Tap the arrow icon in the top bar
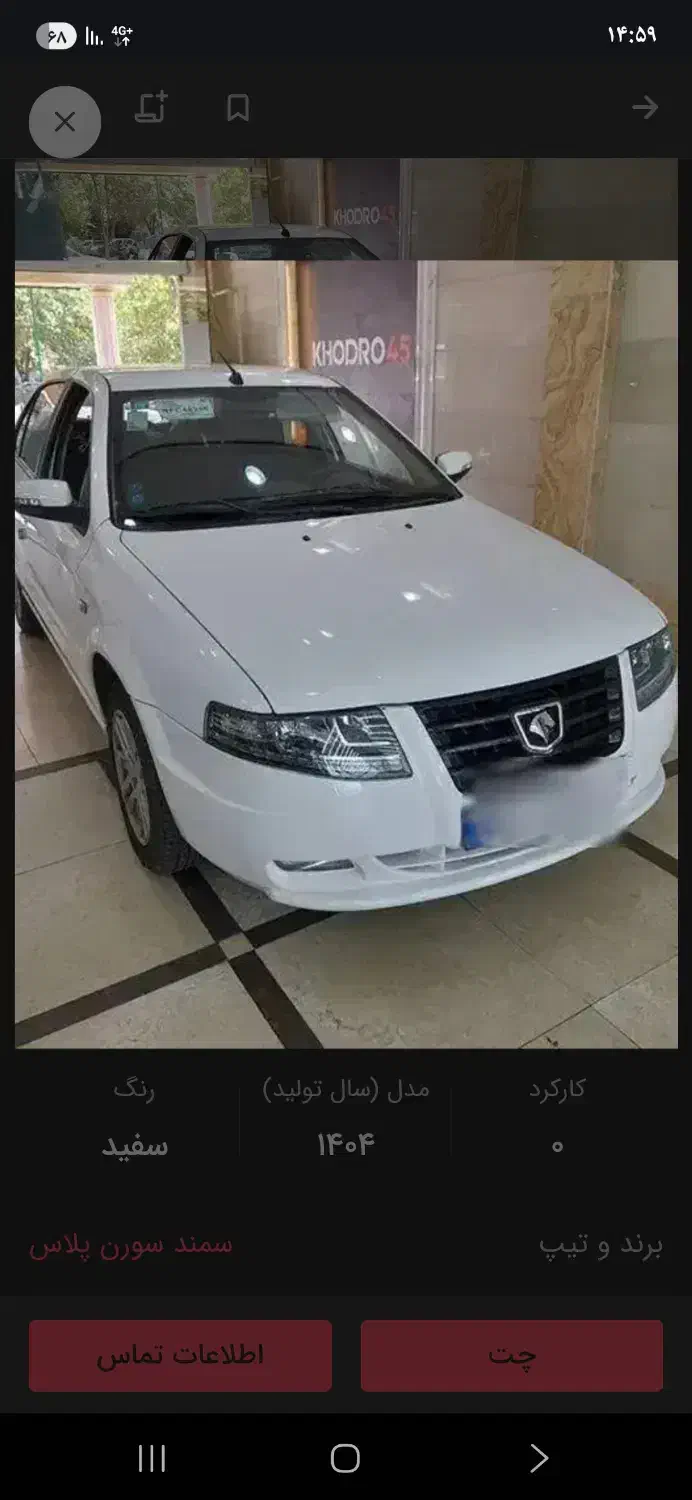The image size is (692, 1500). pos(645,108)
